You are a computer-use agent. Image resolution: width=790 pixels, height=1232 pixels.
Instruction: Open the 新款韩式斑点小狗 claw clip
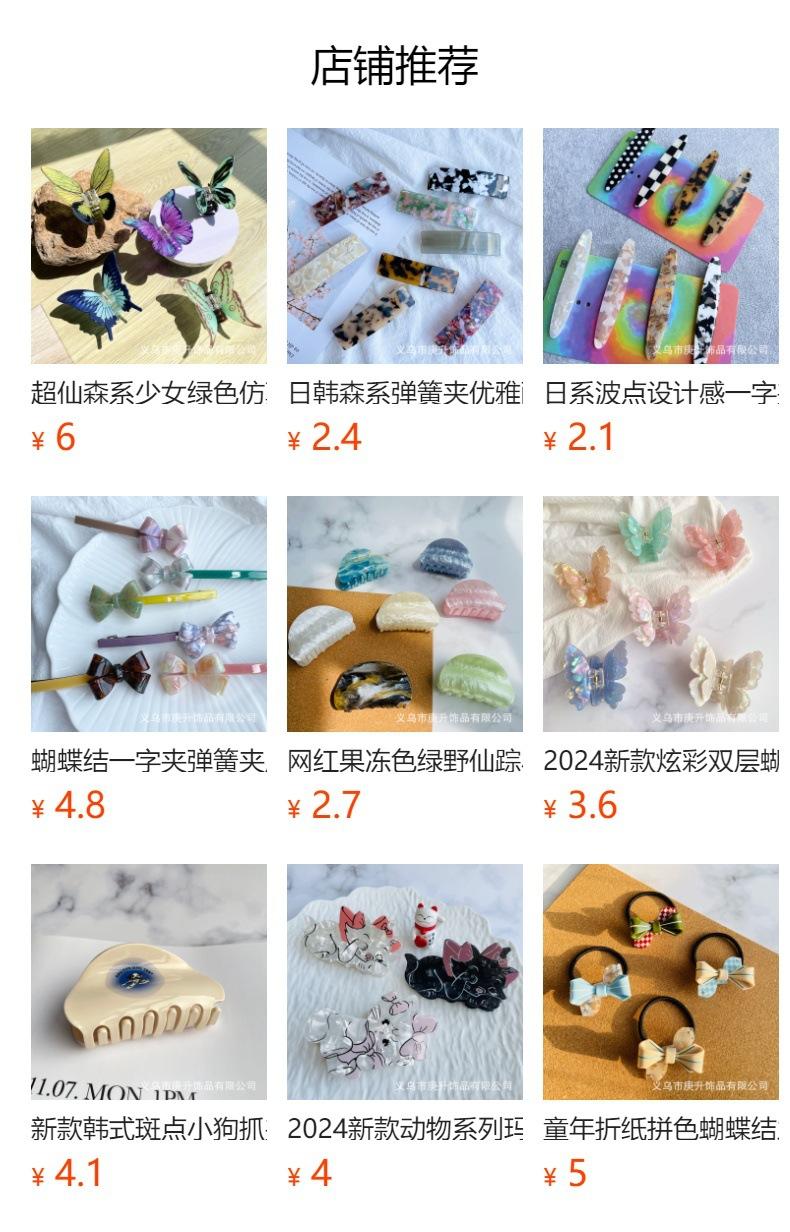pos(149,982)
